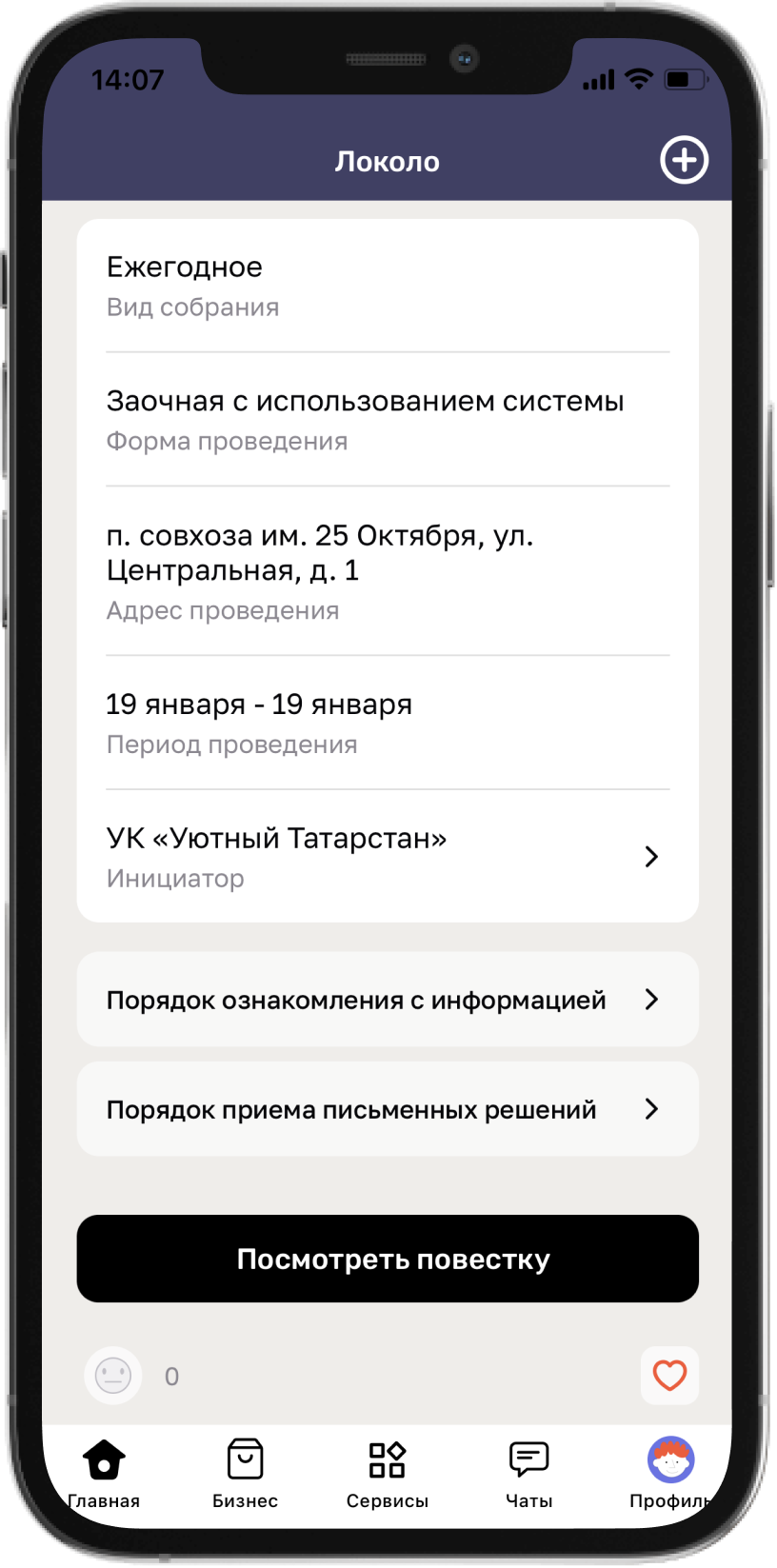The height and width of the screenshot is (1568, 777).
Task: Go to the Главная tab
Action: point(104,1472)
